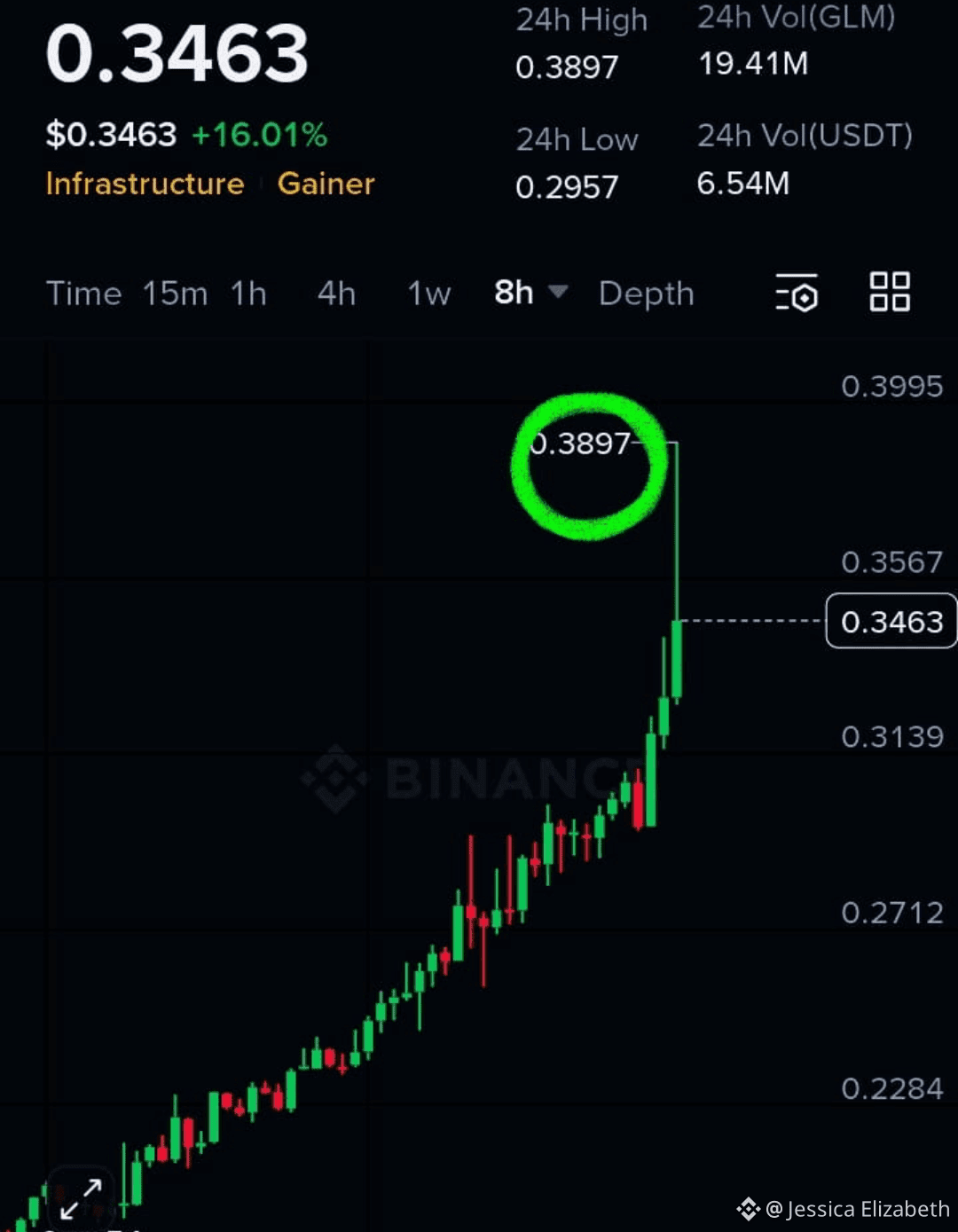The height and width of the screenshot is (1232, 958).
Task: Select the 4h interval tab
Action: click(x=335, y=293)
